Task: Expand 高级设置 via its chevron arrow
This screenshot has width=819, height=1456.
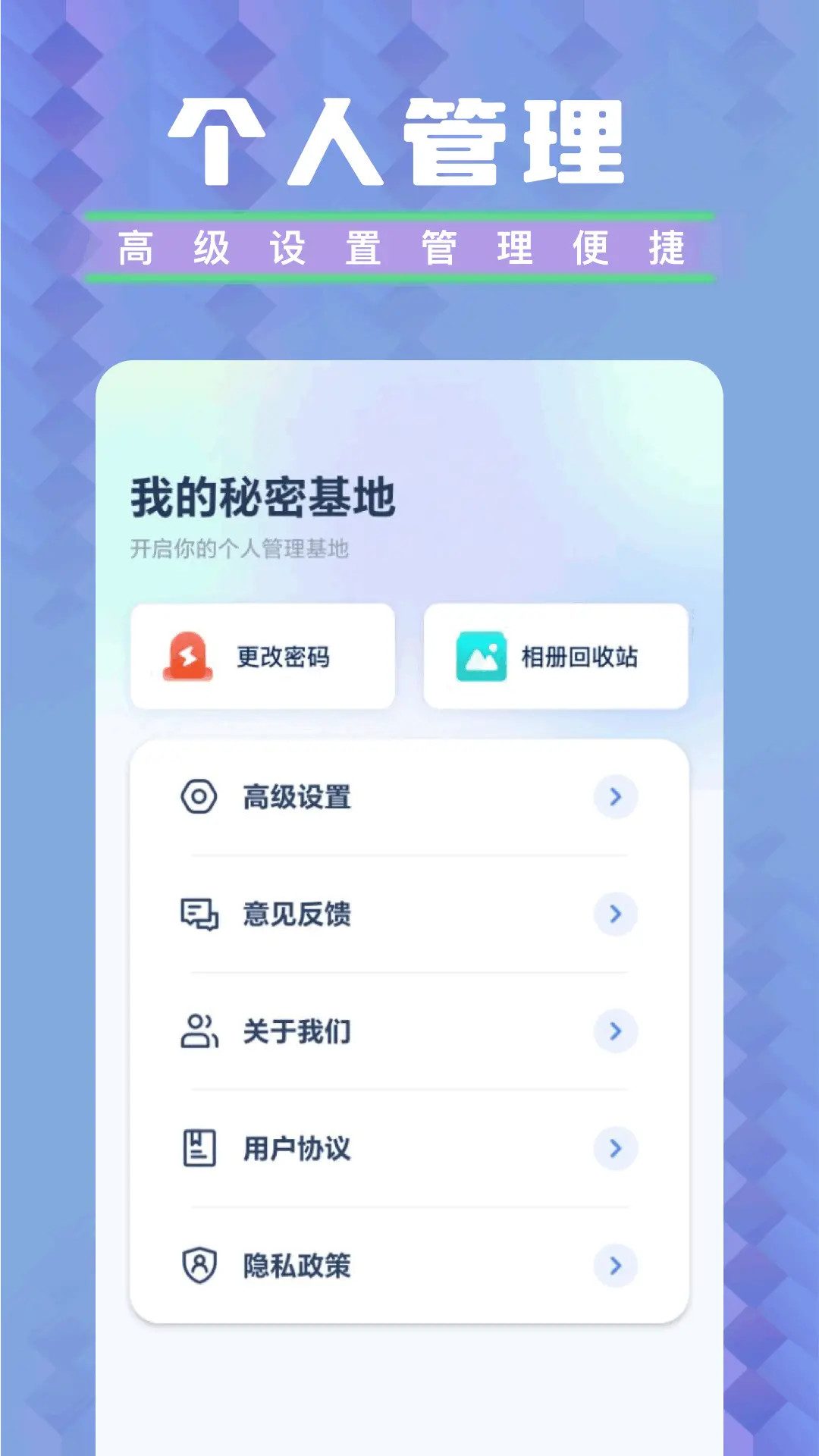Action: point(616,796)
